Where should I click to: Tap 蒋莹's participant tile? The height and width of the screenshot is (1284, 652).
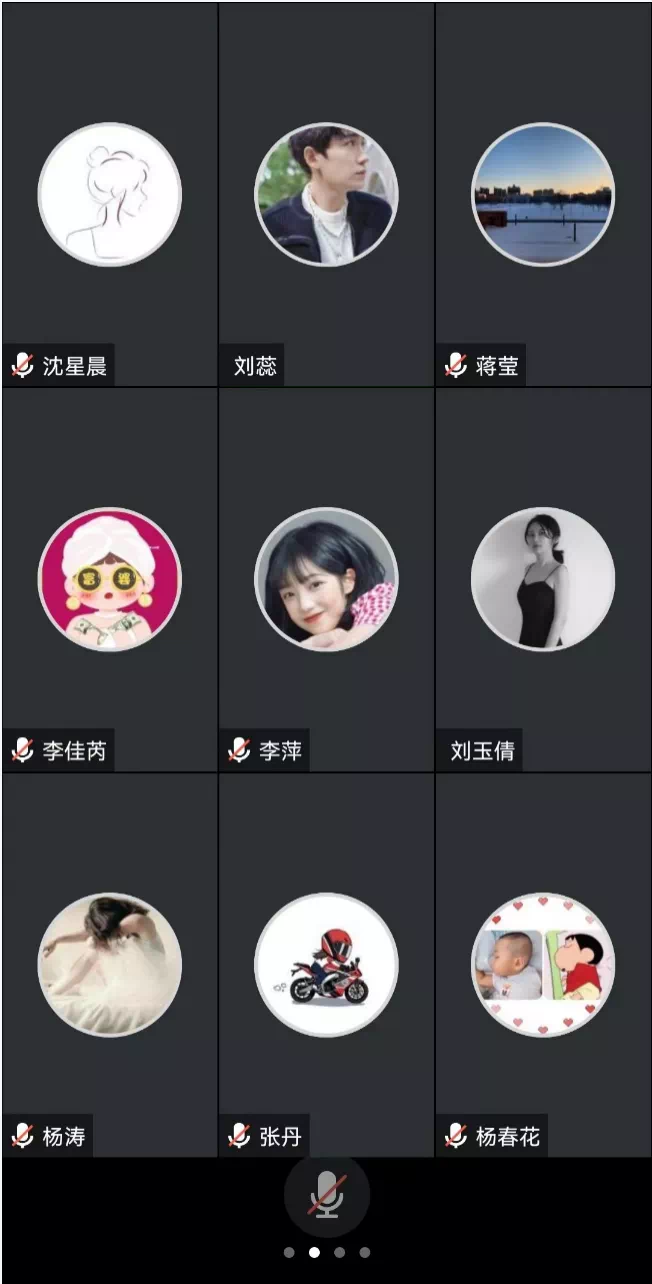point(543,195)
